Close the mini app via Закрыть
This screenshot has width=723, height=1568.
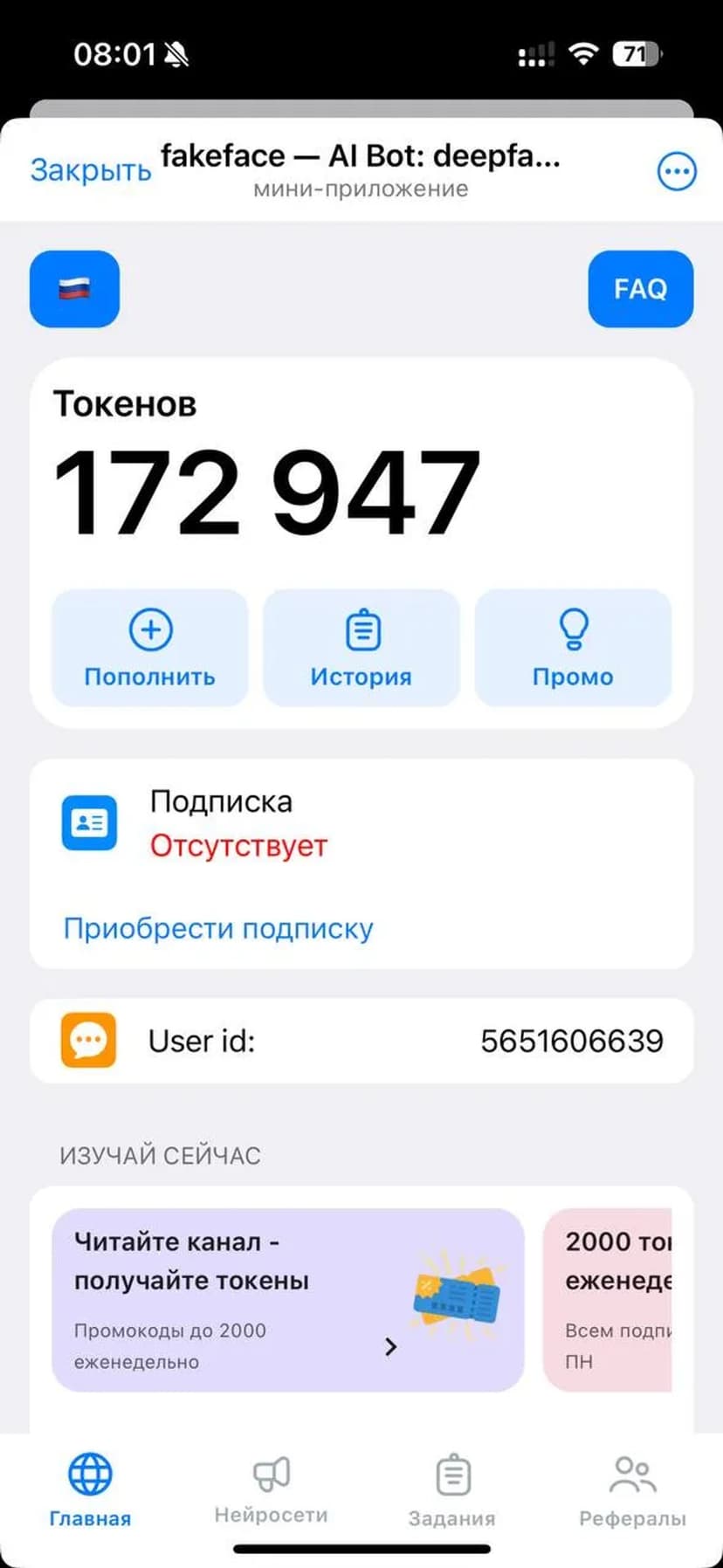[x=90, y=169]
